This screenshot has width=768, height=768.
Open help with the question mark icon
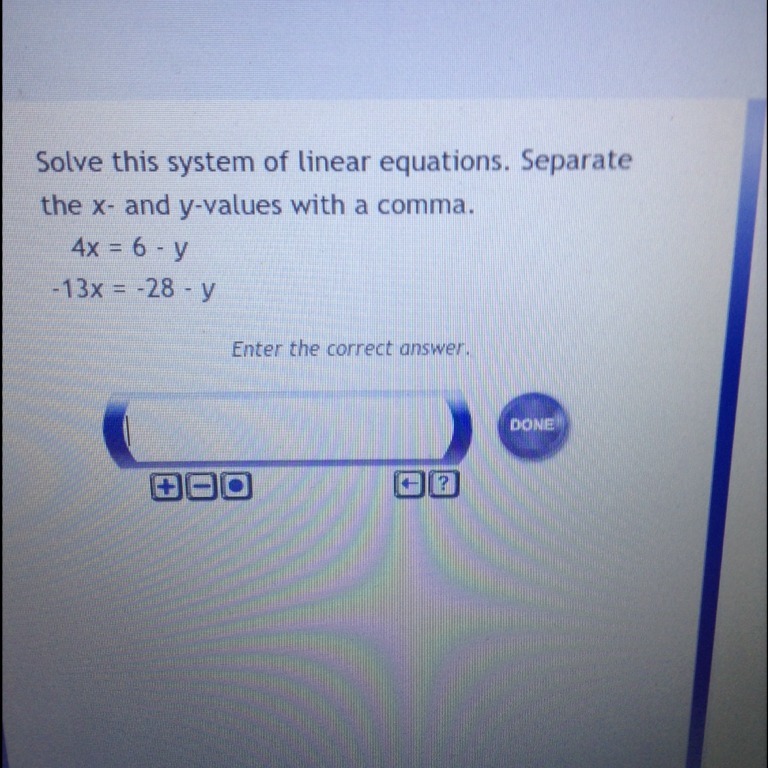point(444,486)
